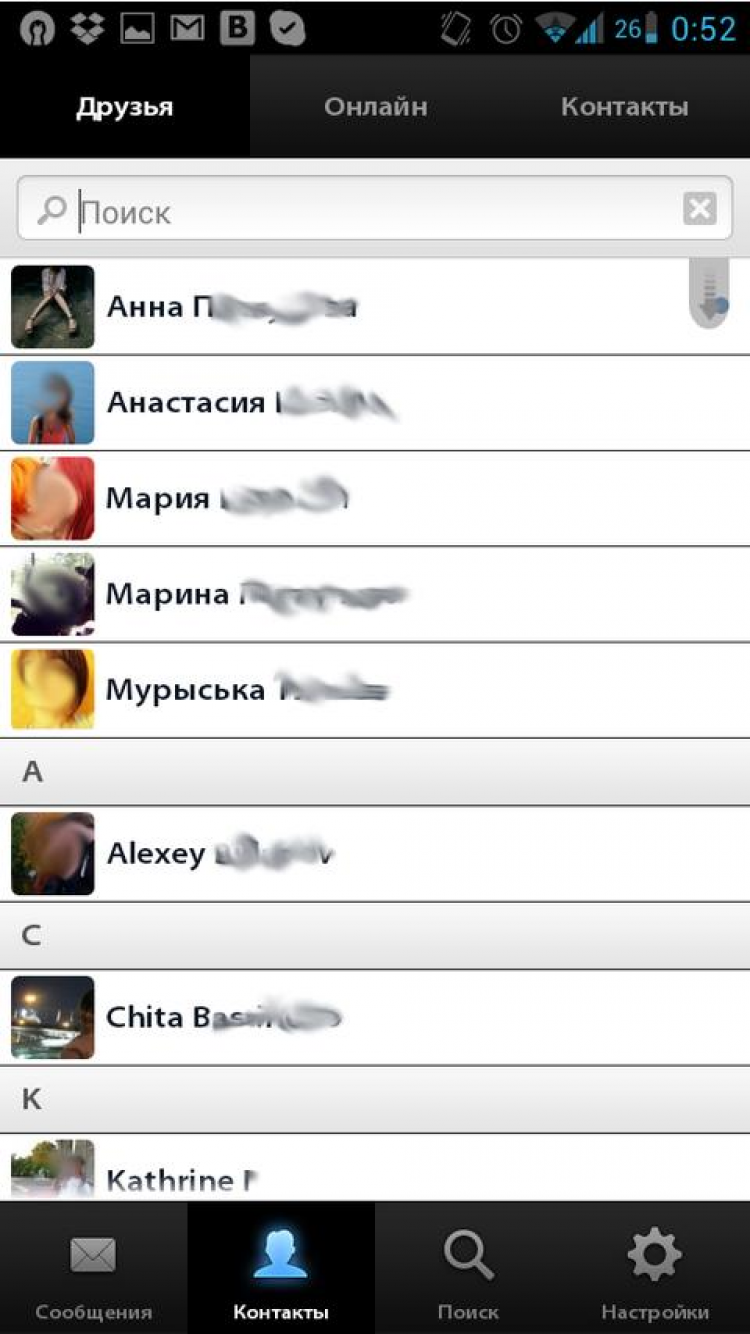Tap the fast scroll handle
750x1334 pixels.
pos(710,294)
